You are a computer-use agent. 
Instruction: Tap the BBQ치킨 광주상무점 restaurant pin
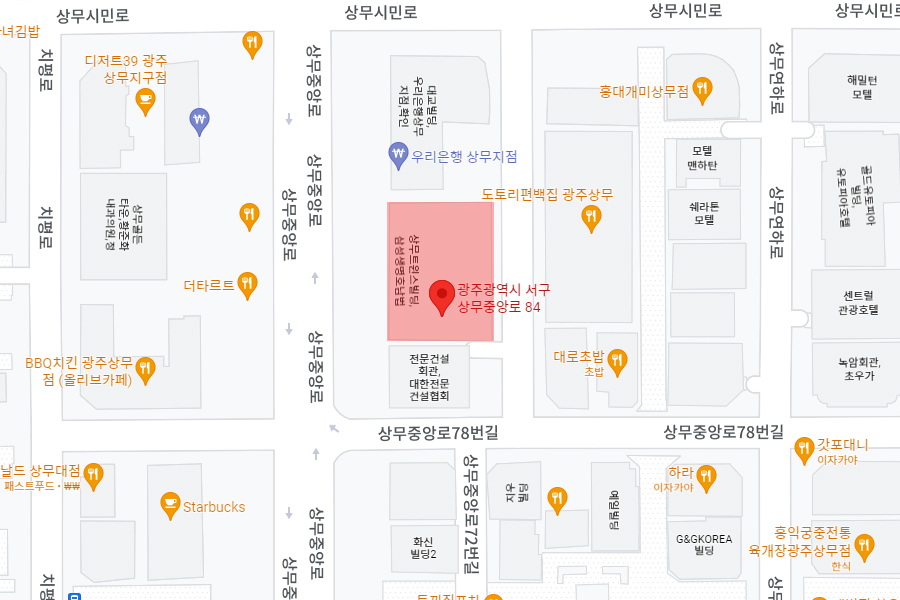(146, 369)
